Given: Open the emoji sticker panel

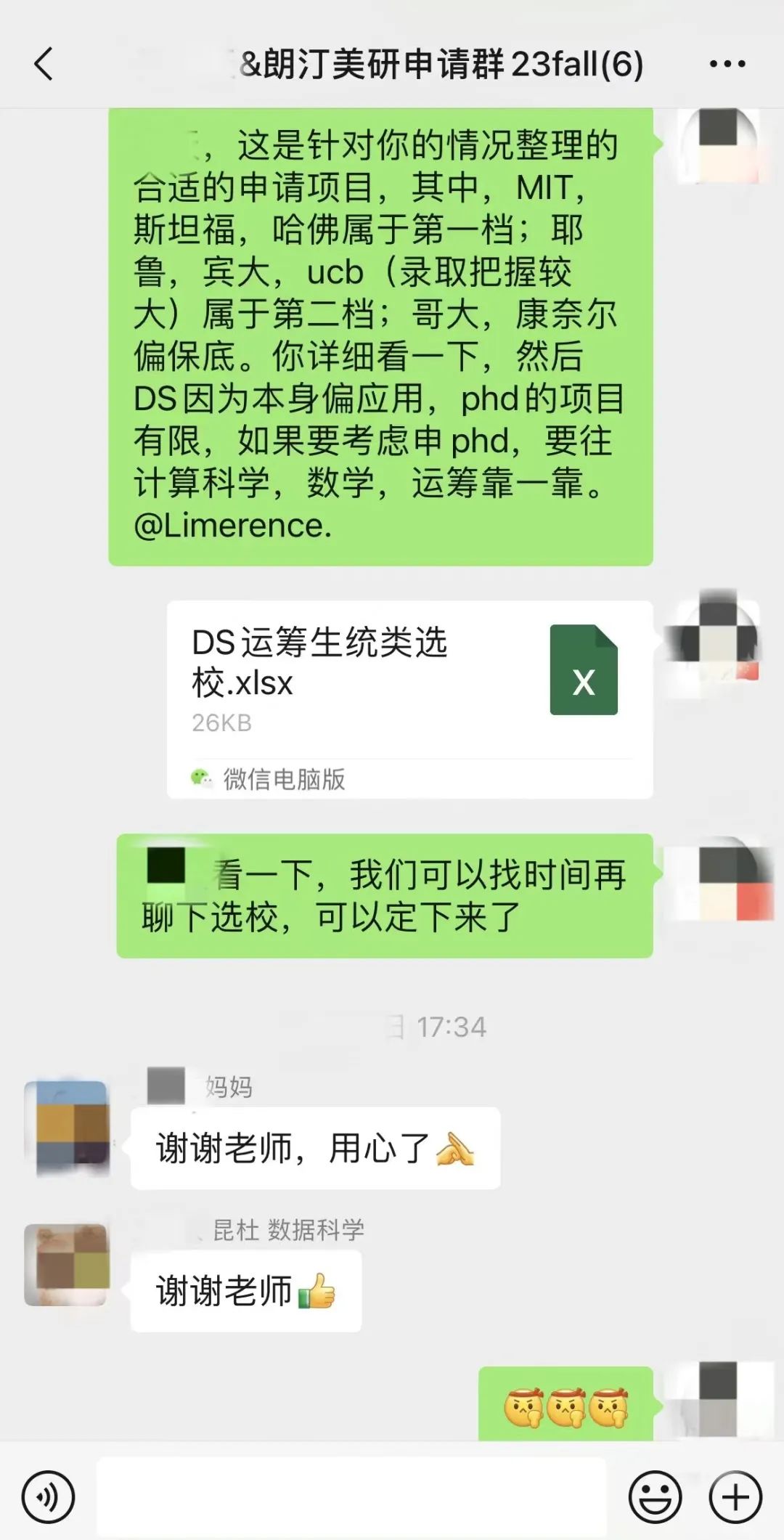Looking at the screenshot, I should (x=654, y=1496).
